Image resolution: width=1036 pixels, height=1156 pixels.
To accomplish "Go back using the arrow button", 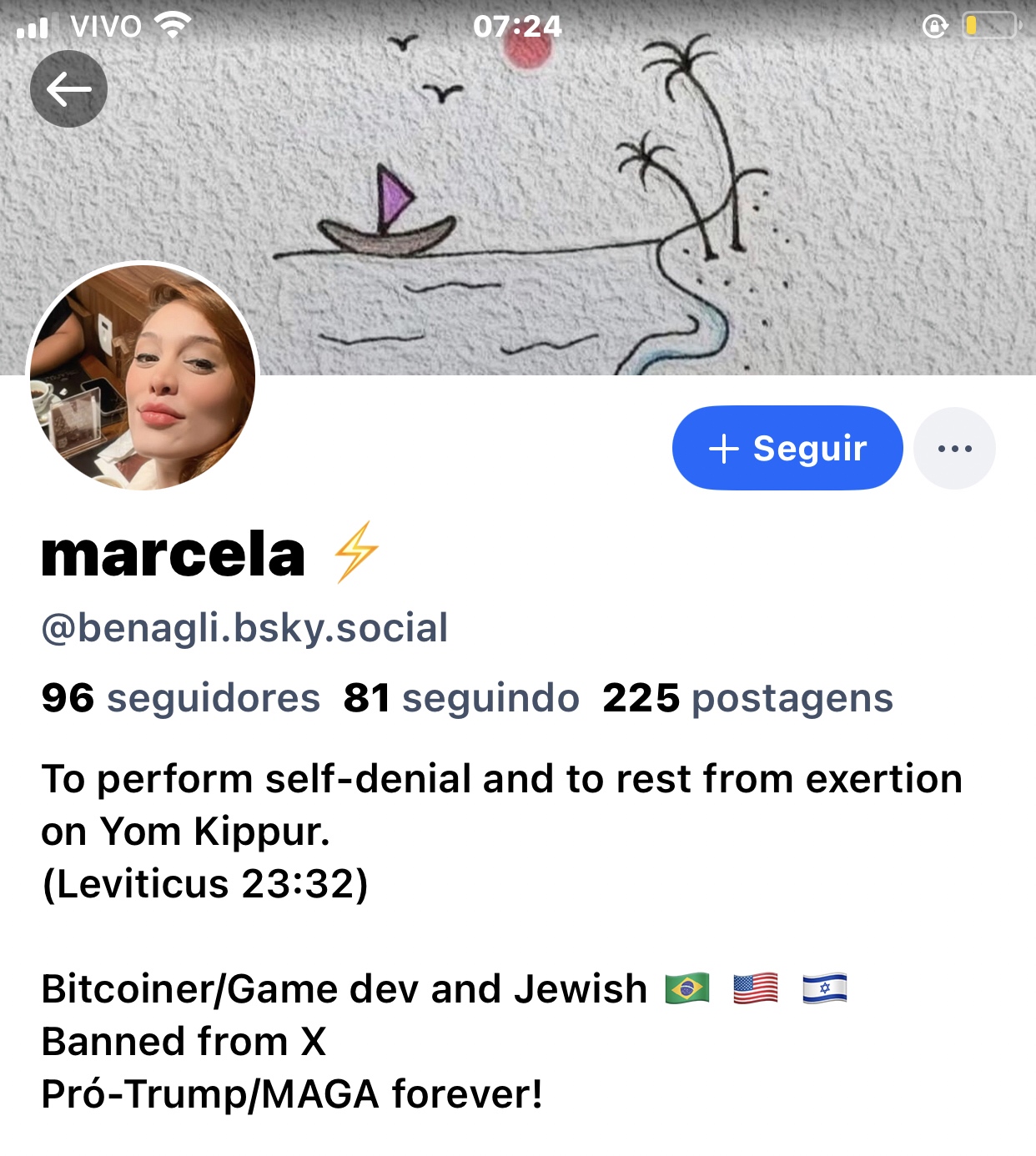I will 68,89.
